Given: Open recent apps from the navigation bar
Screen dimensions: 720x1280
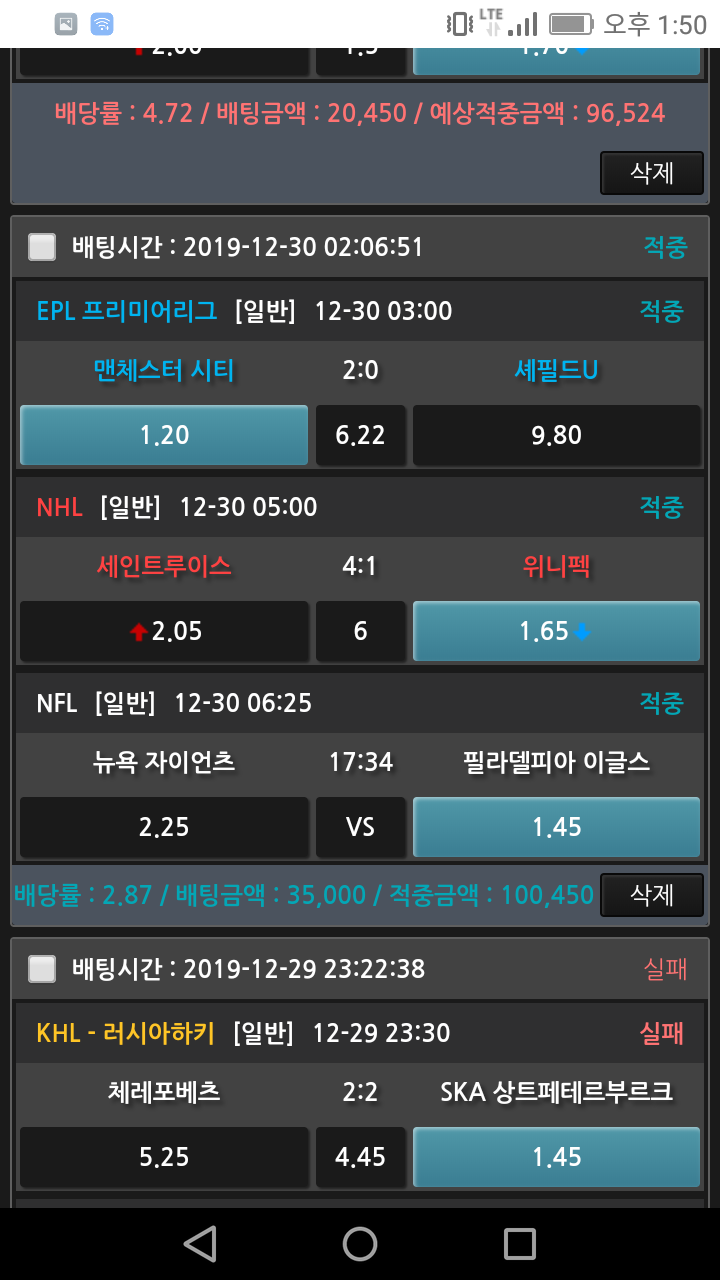Looking at the screenshot, I should [520, 1244].
